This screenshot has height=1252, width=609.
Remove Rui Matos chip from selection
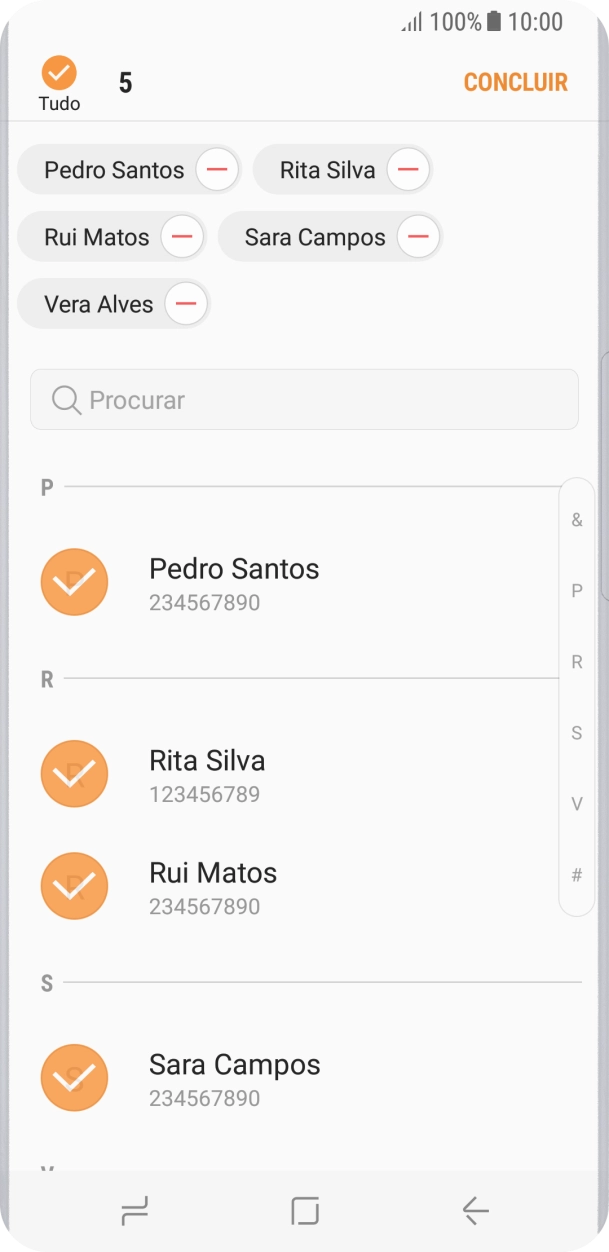182,237
